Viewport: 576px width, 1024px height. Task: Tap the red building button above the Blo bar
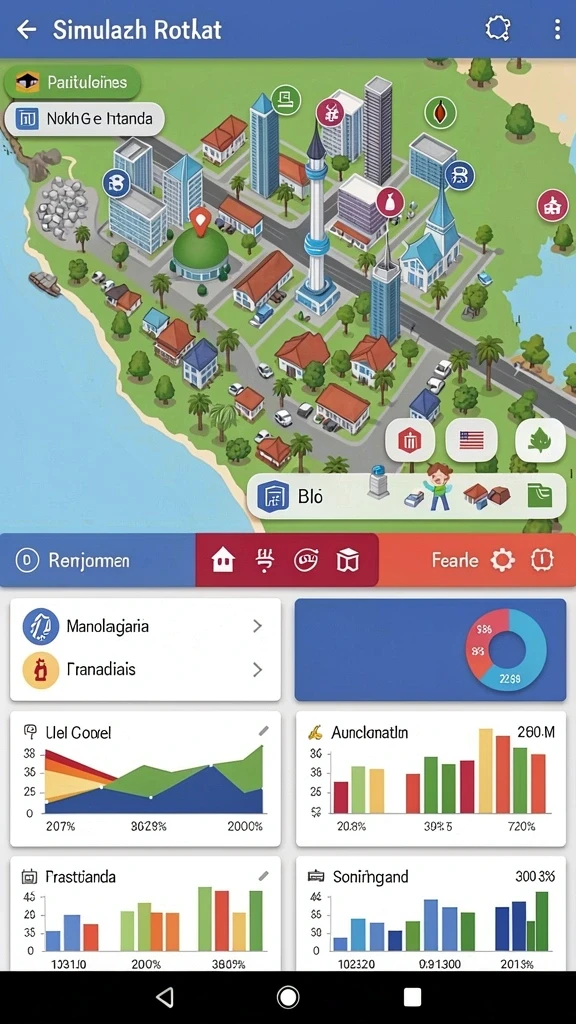tap(409, 441)
